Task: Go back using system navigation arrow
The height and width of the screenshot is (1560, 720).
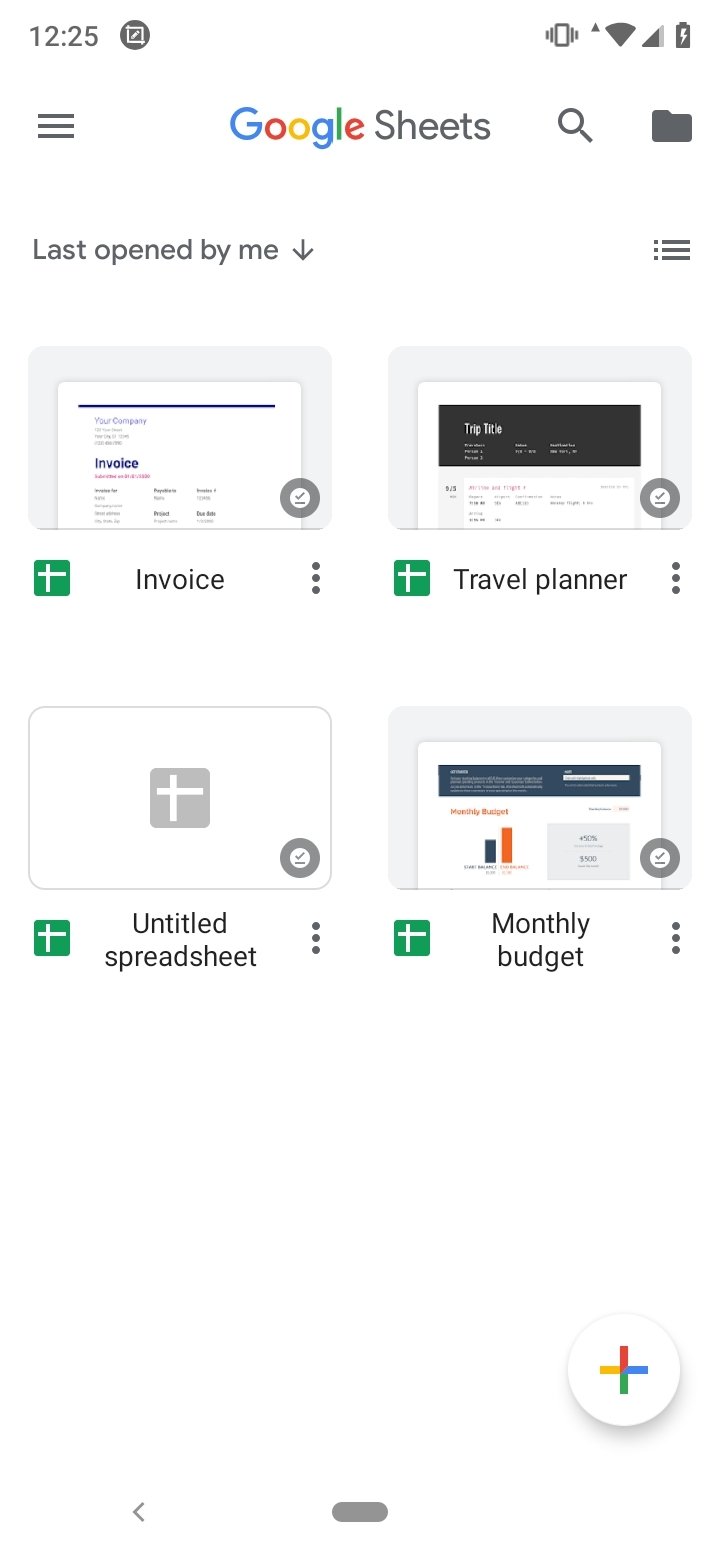Action: [139, 1512]
